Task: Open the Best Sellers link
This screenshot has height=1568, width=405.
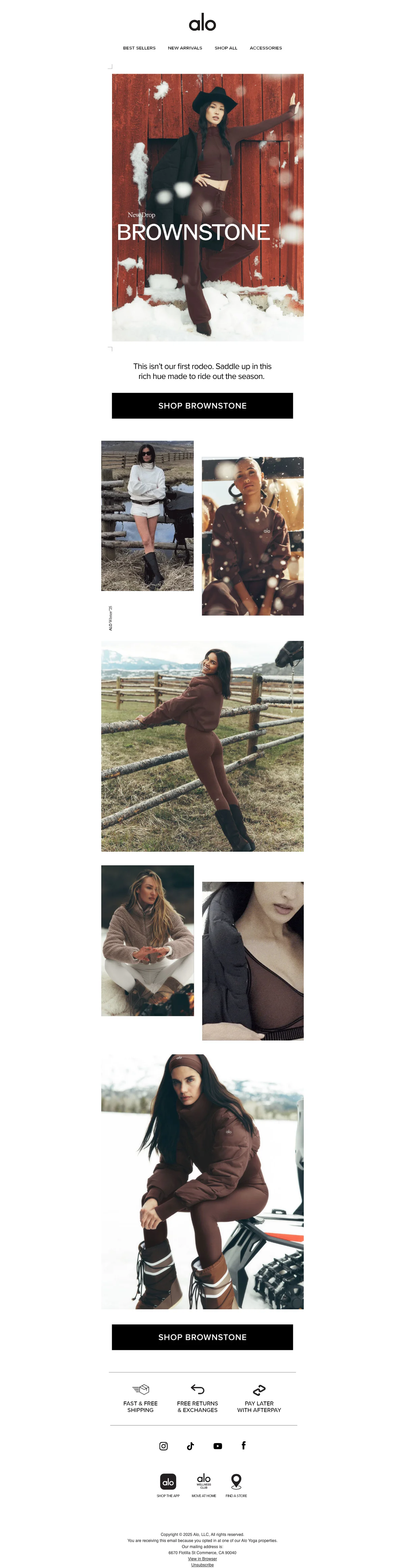Action: click(139, 48)
